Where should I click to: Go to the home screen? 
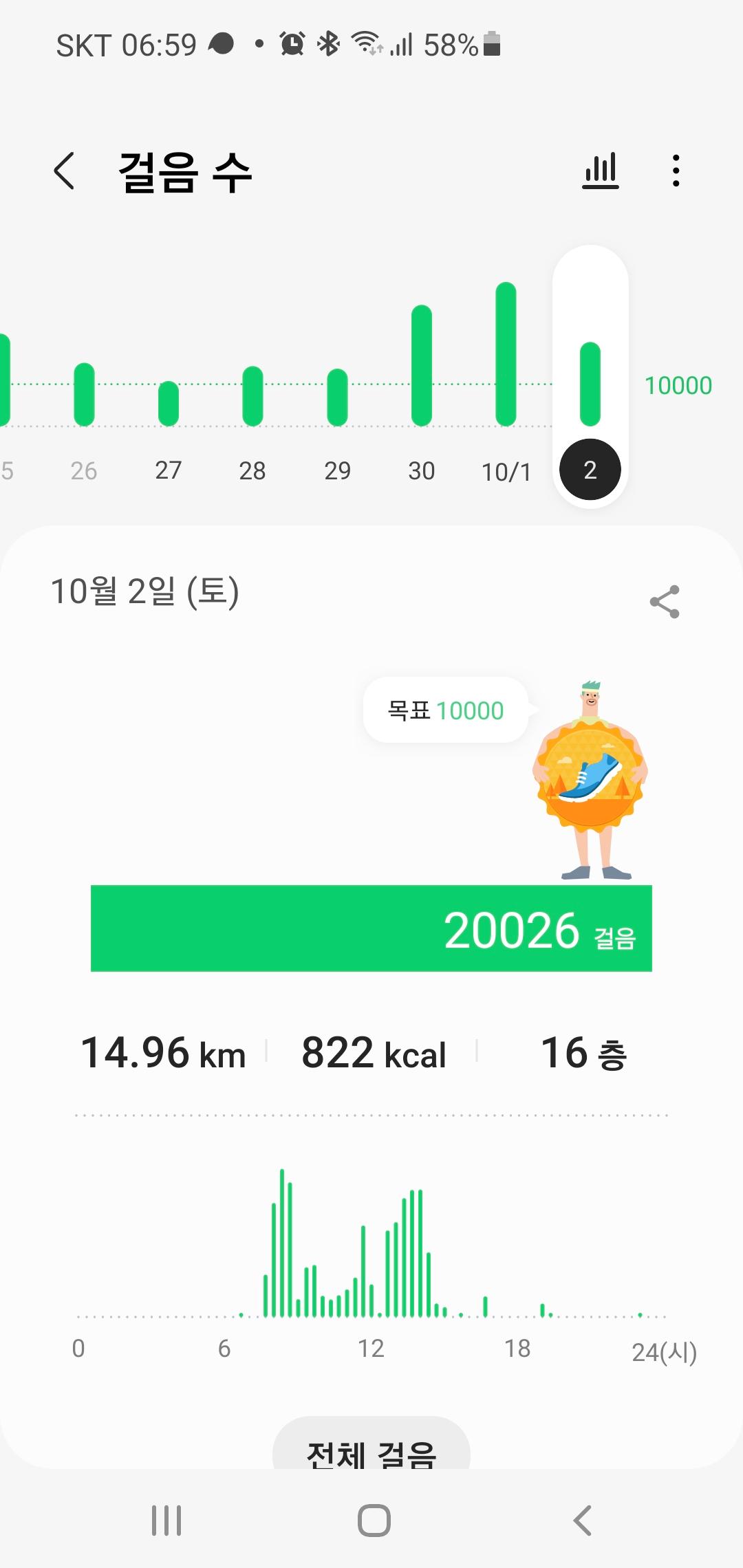click(374, 1520)
